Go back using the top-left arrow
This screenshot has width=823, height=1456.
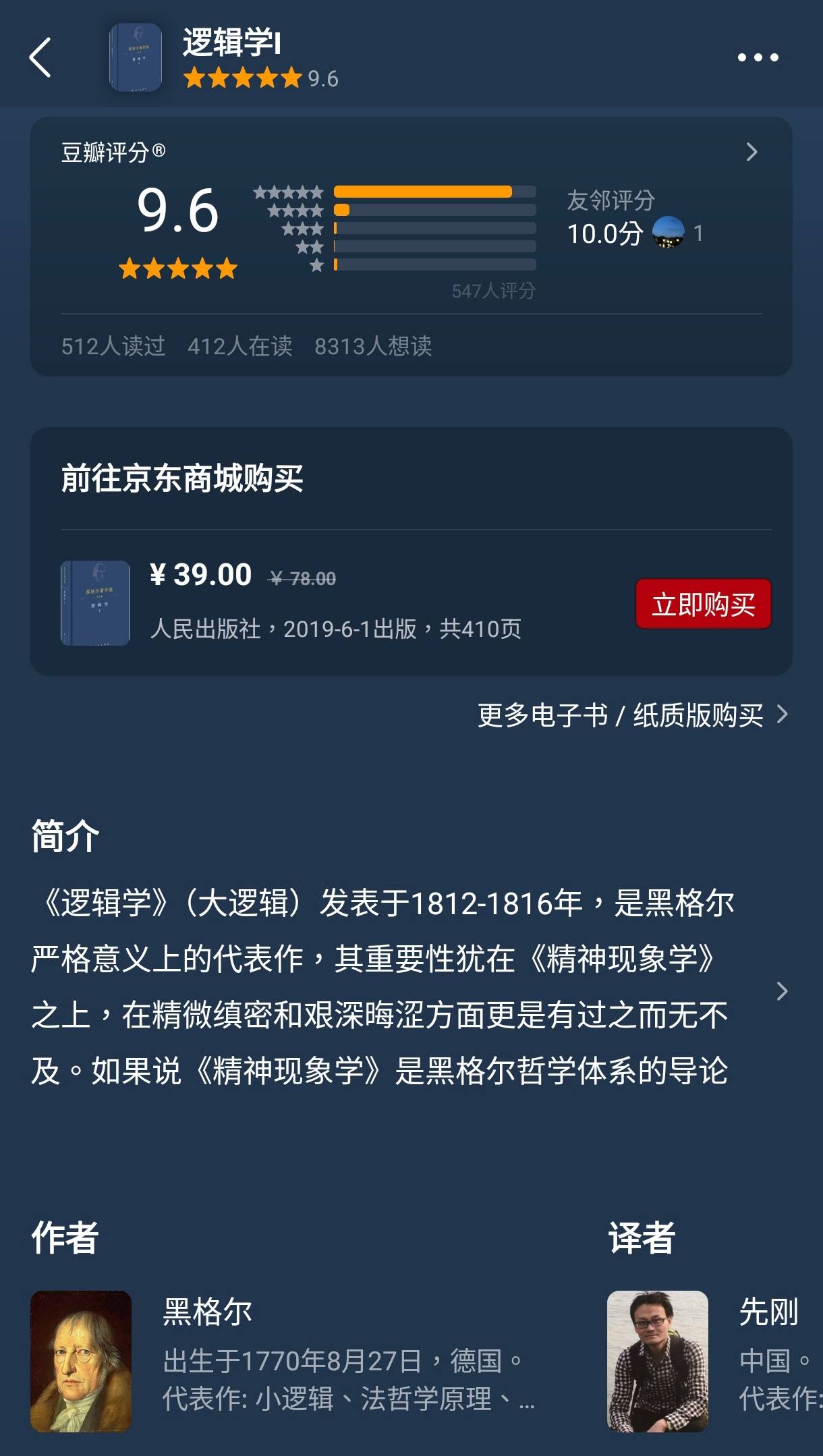tap(40, 58)
